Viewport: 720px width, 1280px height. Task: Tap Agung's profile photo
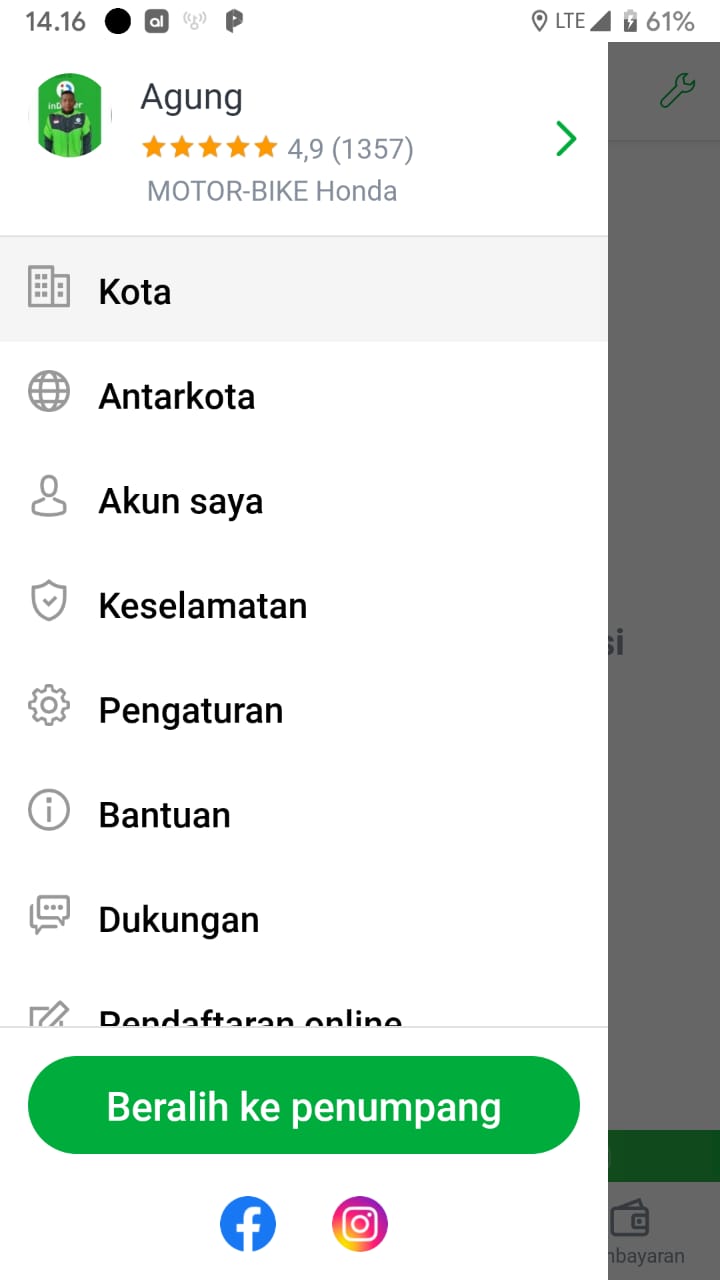tap(70, 115)
